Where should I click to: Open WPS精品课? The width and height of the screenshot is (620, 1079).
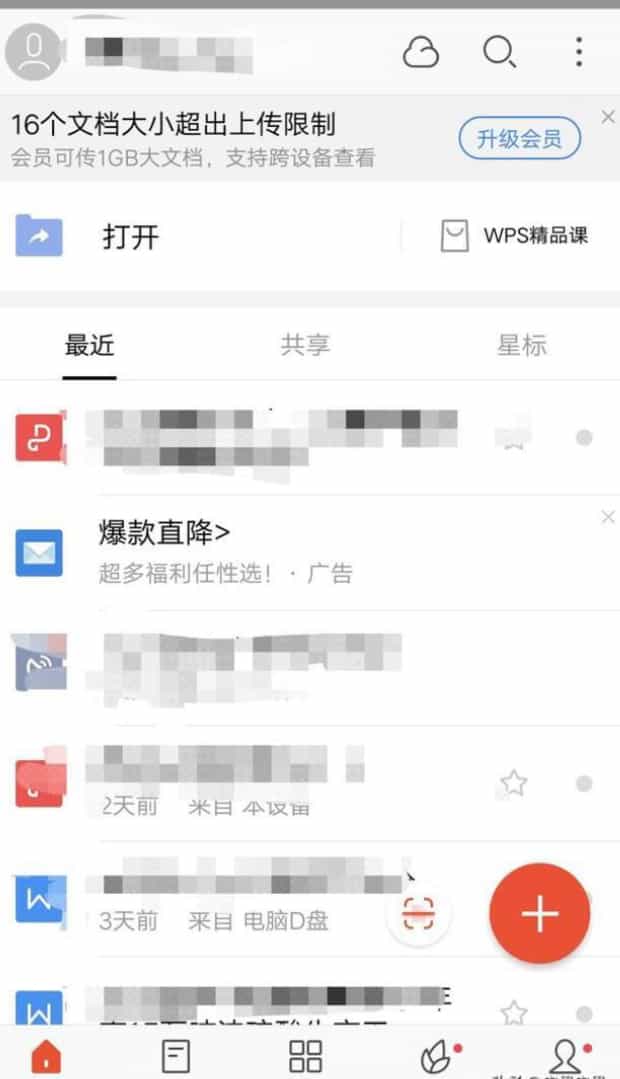(514, 236)
